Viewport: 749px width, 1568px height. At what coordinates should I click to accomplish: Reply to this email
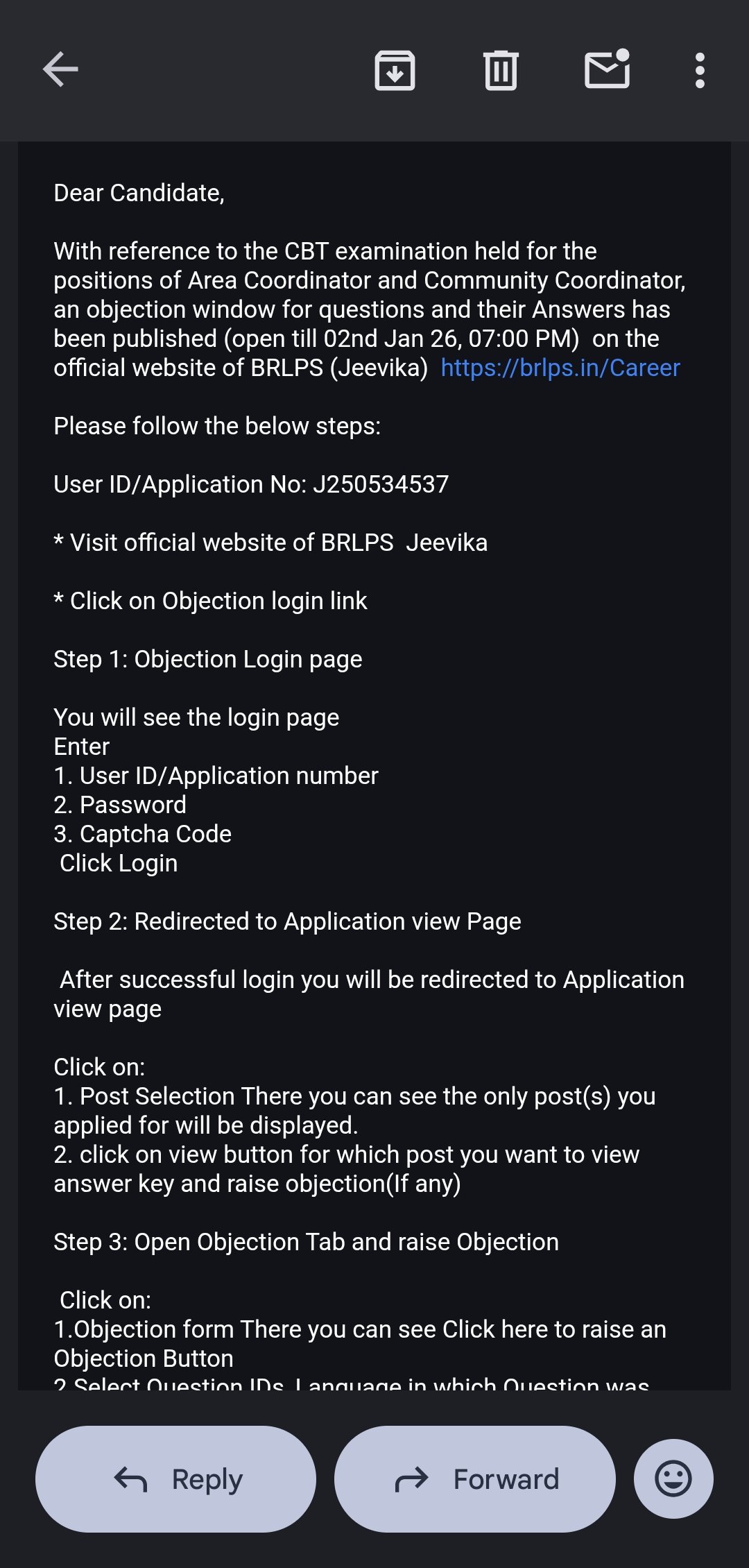176,1479
